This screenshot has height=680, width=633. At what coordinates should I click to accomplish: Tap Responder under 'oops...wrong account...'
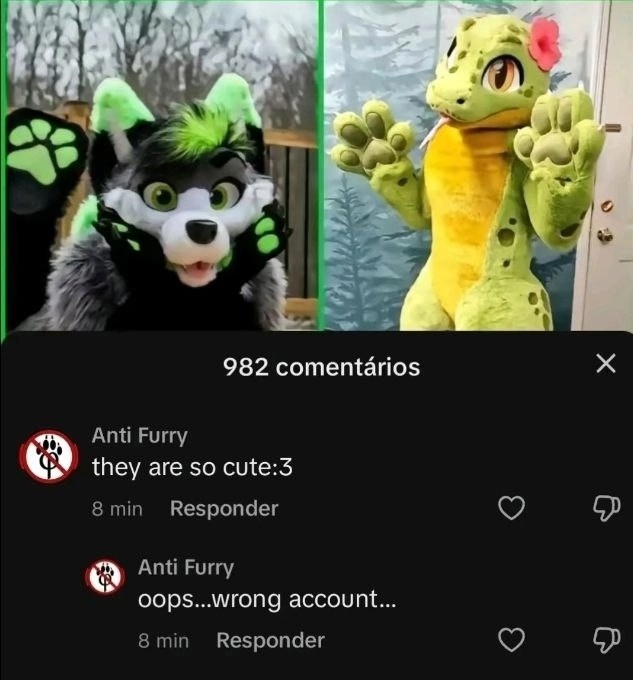(x=270, y=640)
